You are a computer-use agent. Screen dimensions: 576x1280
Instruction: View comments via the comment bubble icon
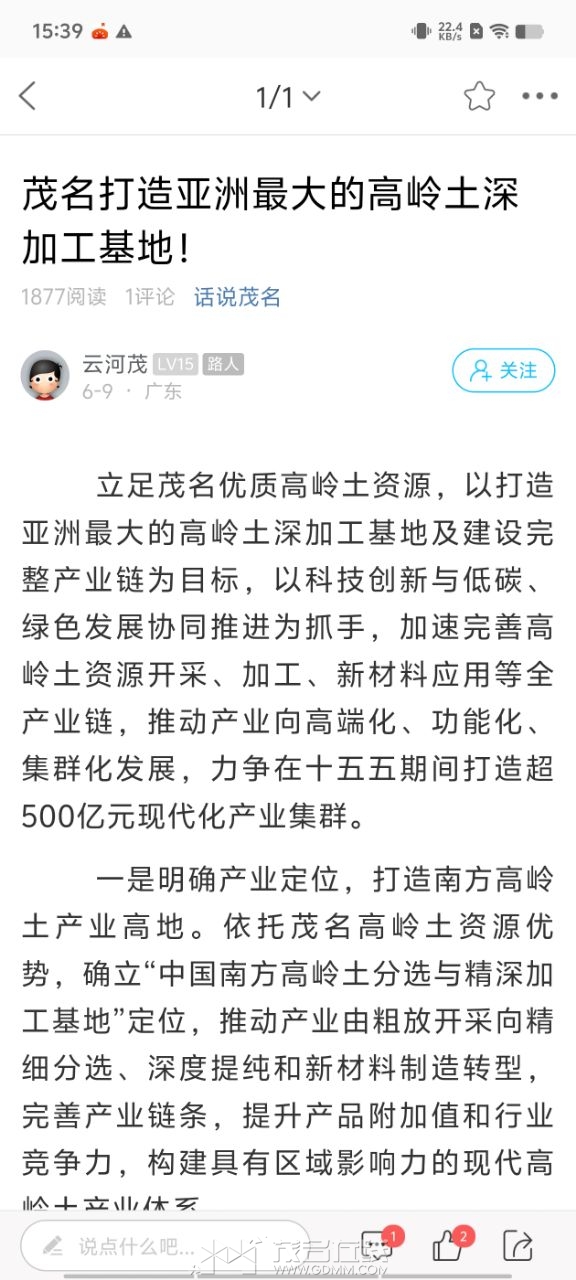click(x=376, y=1245)
